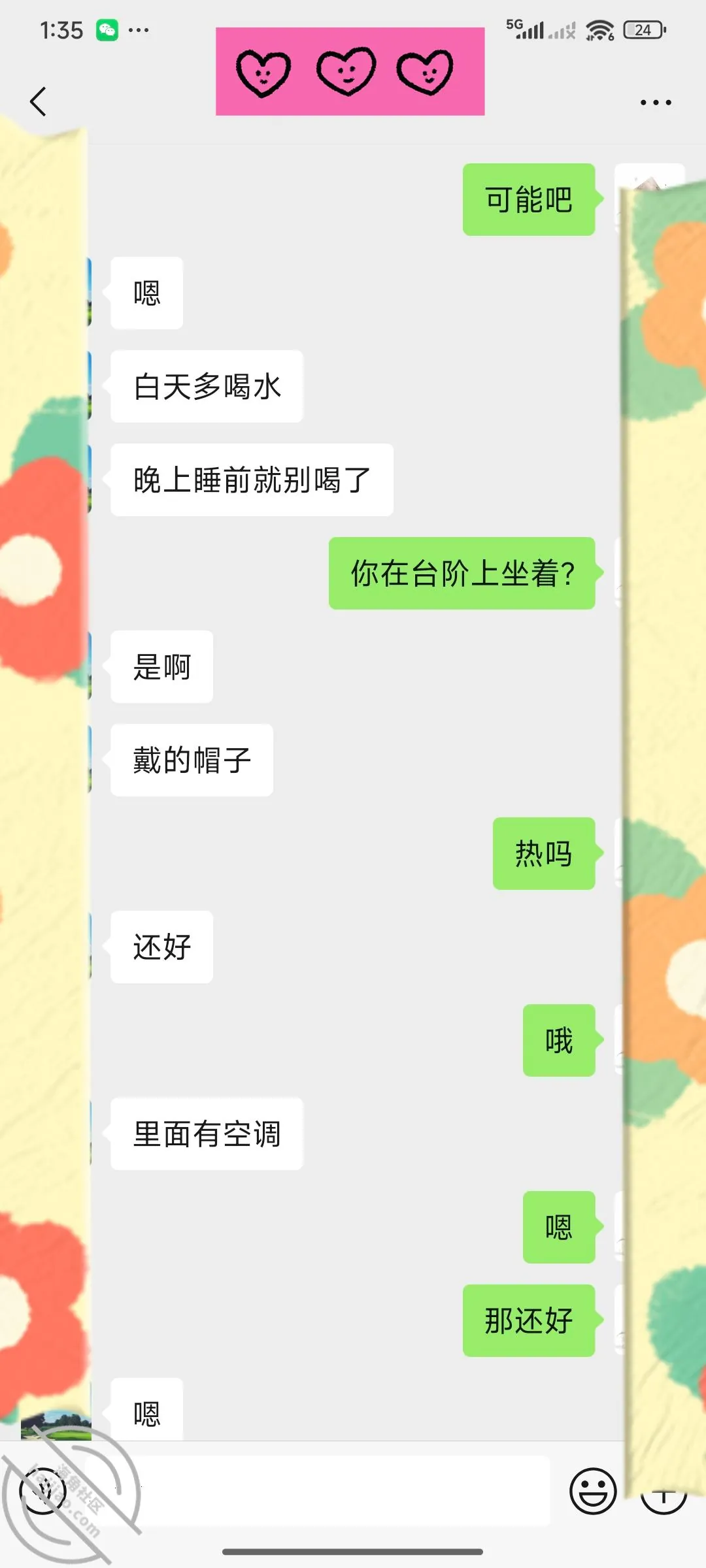The image size is (706, 1568).
Task: Go back to the chat list
Action: pyautogui.click(x=39, y=102)
